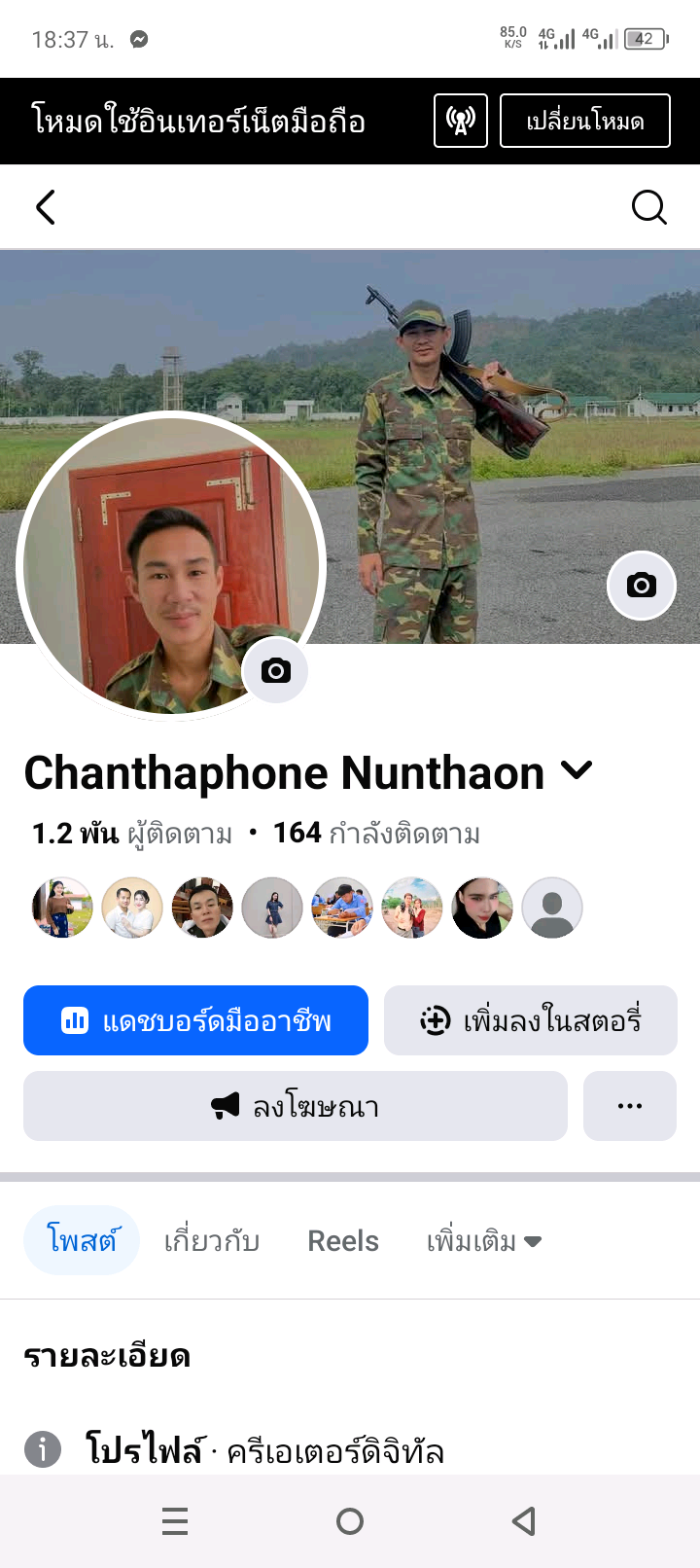Go back using the top-left arrow

point(46,207)
